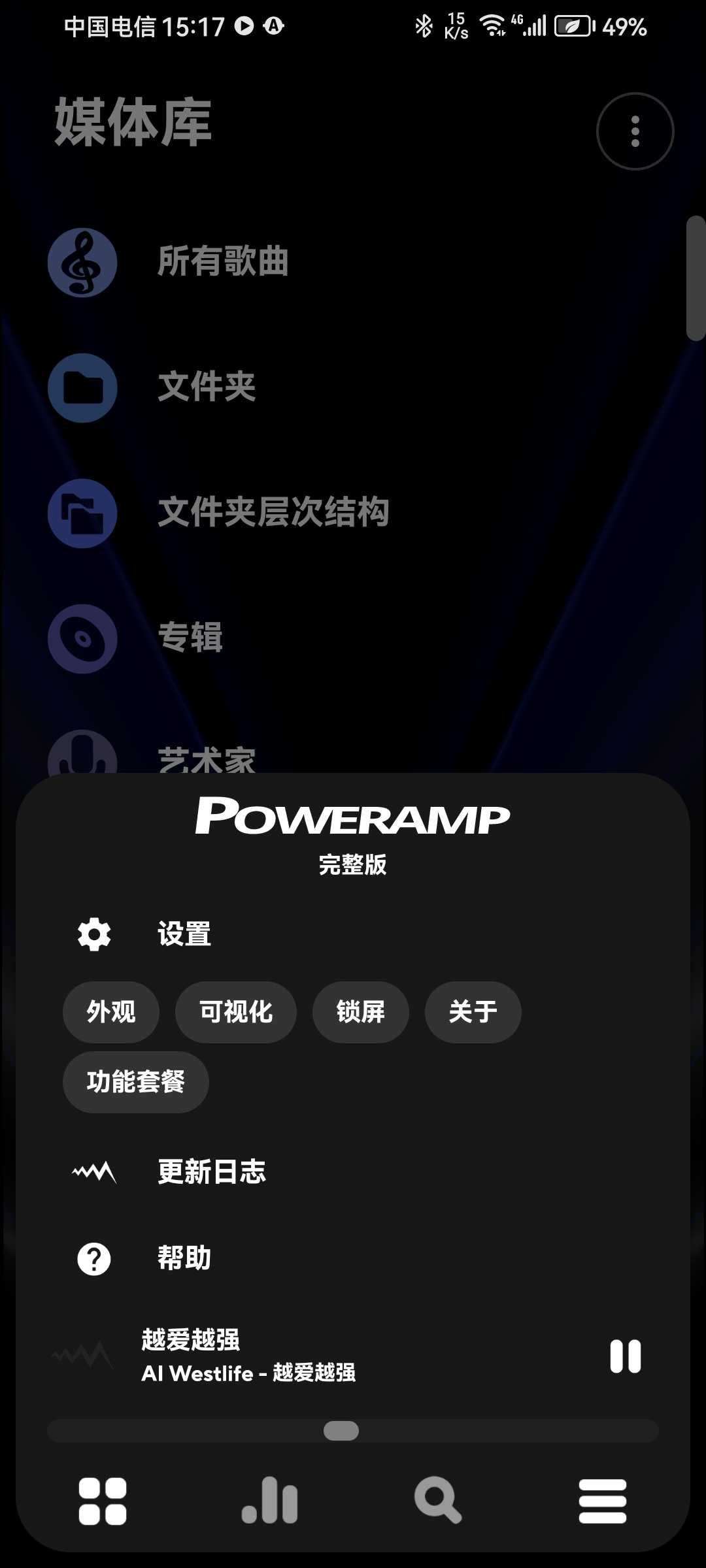Tap the 锁屏 chip
The height and width of the screenshot is (1568, 706).
pos(360,1012)
